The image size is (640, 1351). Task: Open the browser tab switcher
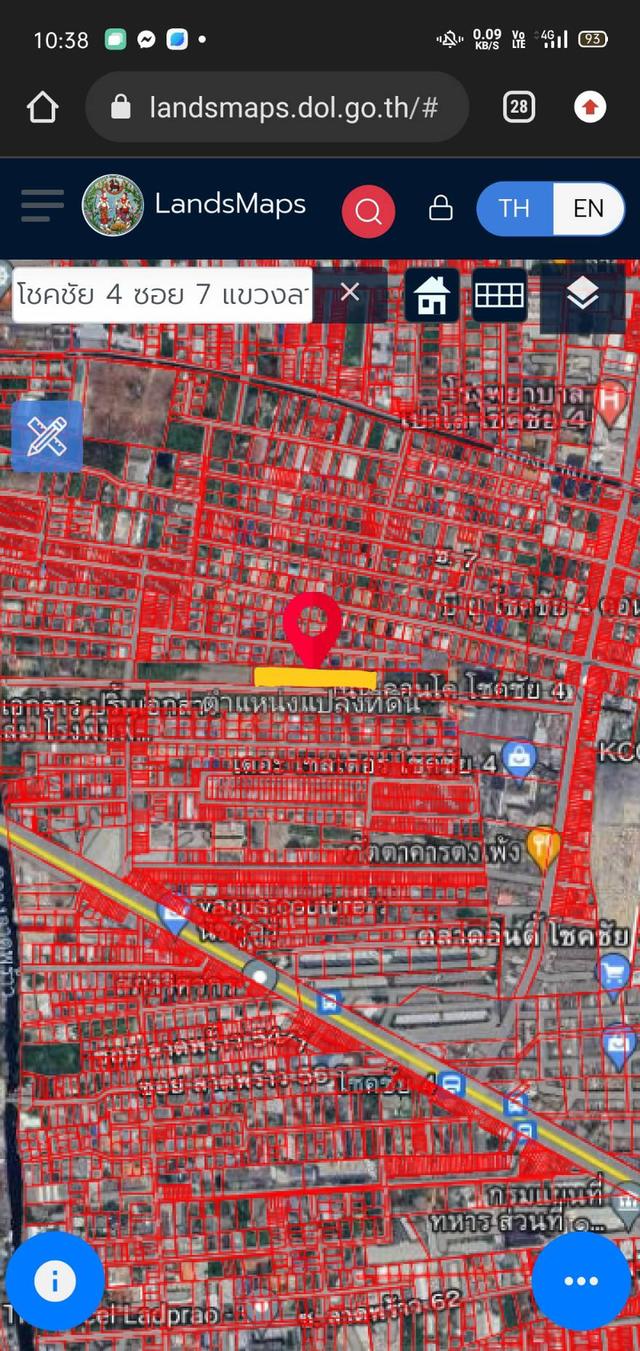click(x=518, y=107)
